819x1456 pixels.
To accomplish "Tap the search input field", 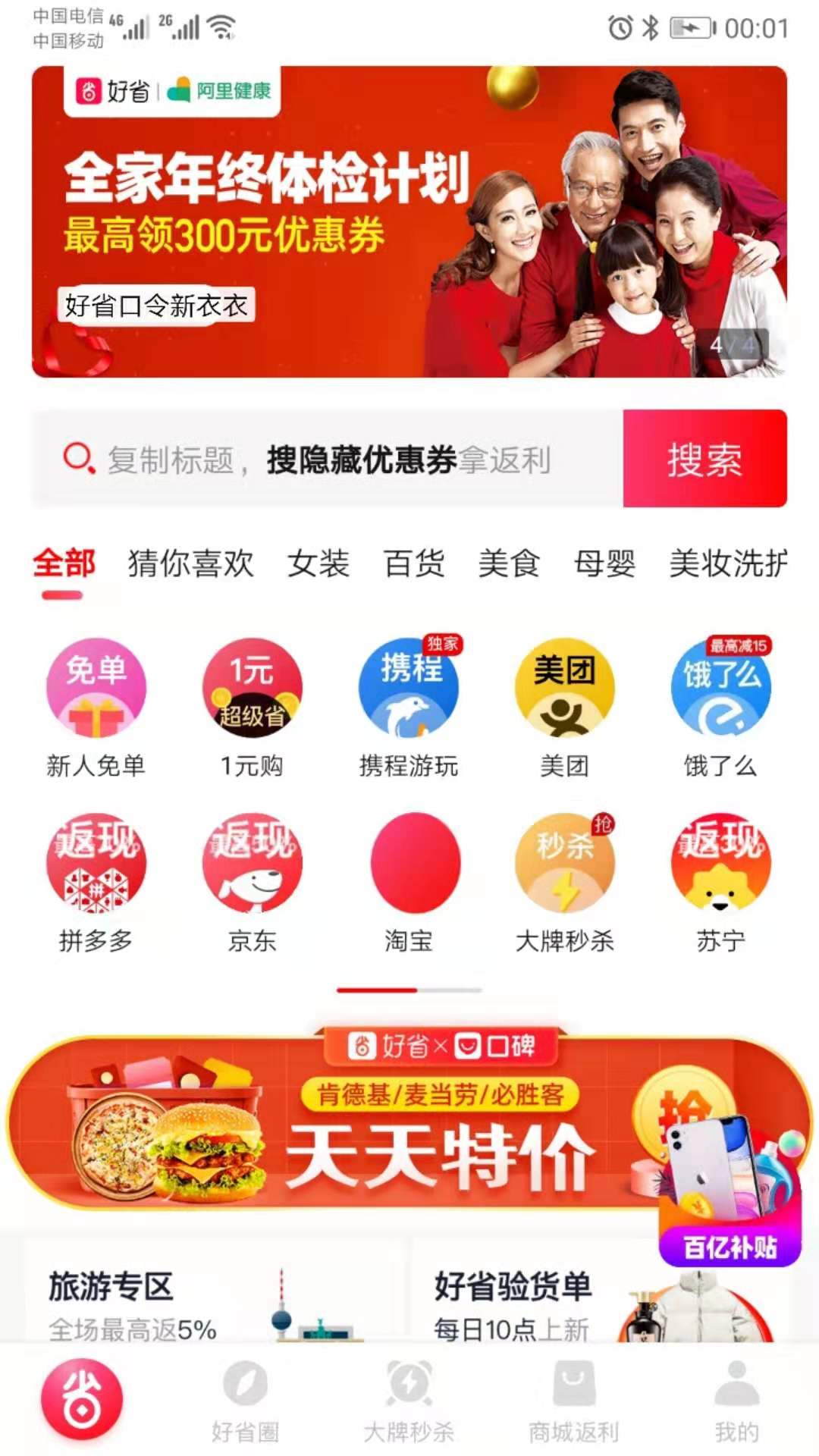I will tap(328, 459).
